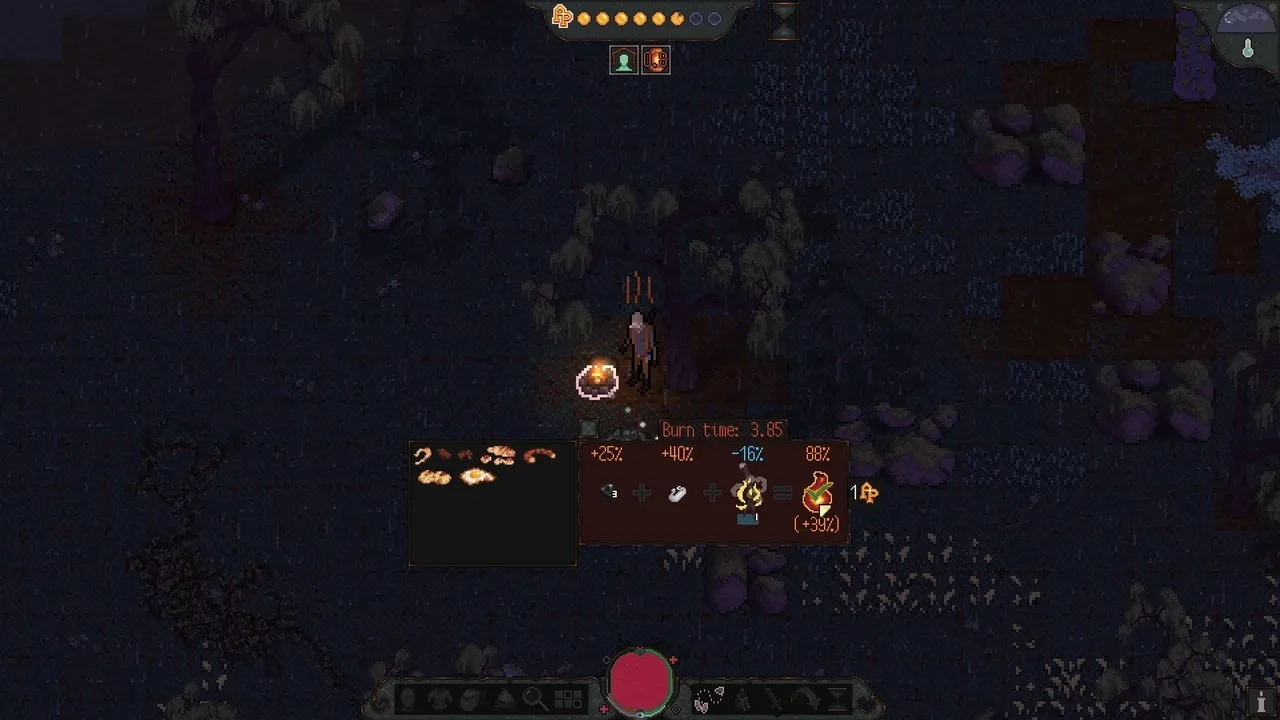Screen dimensions: 1280x720
Task: Close the campfire panel
Action: (589, 429)
